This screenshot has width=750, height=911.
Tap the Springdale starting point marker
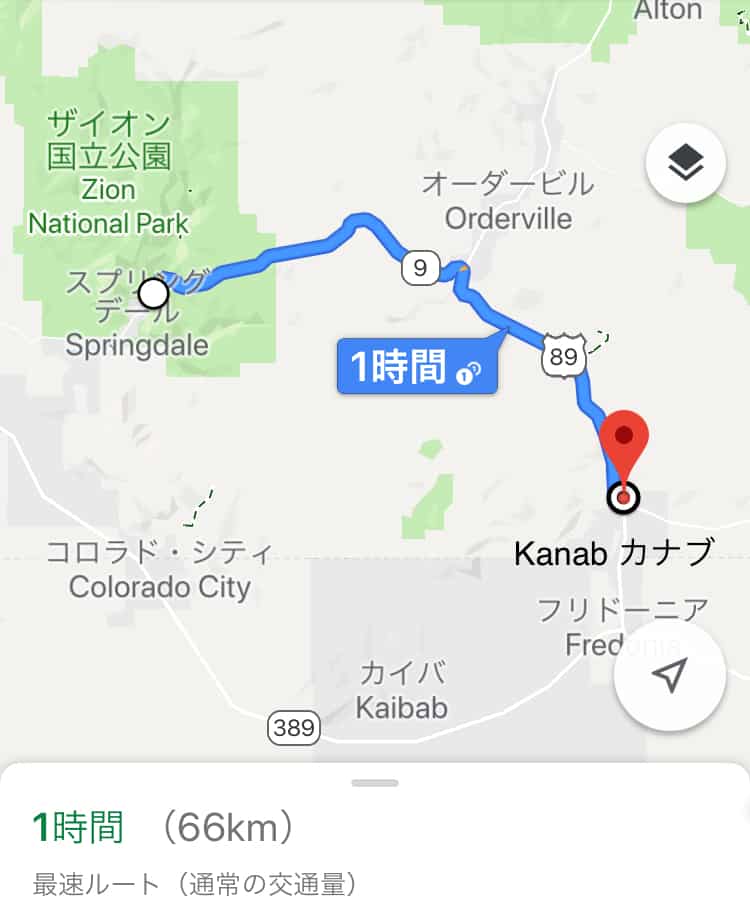point(153,294)
